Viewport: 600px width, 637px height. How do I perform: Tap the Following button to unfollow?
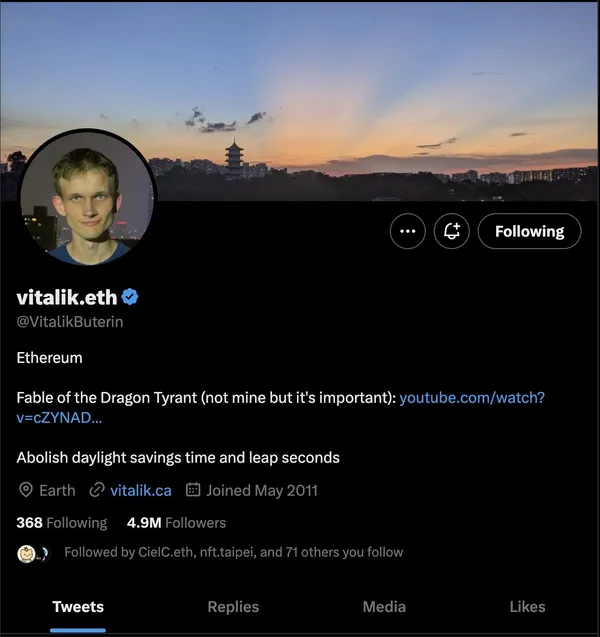point(529,231)
